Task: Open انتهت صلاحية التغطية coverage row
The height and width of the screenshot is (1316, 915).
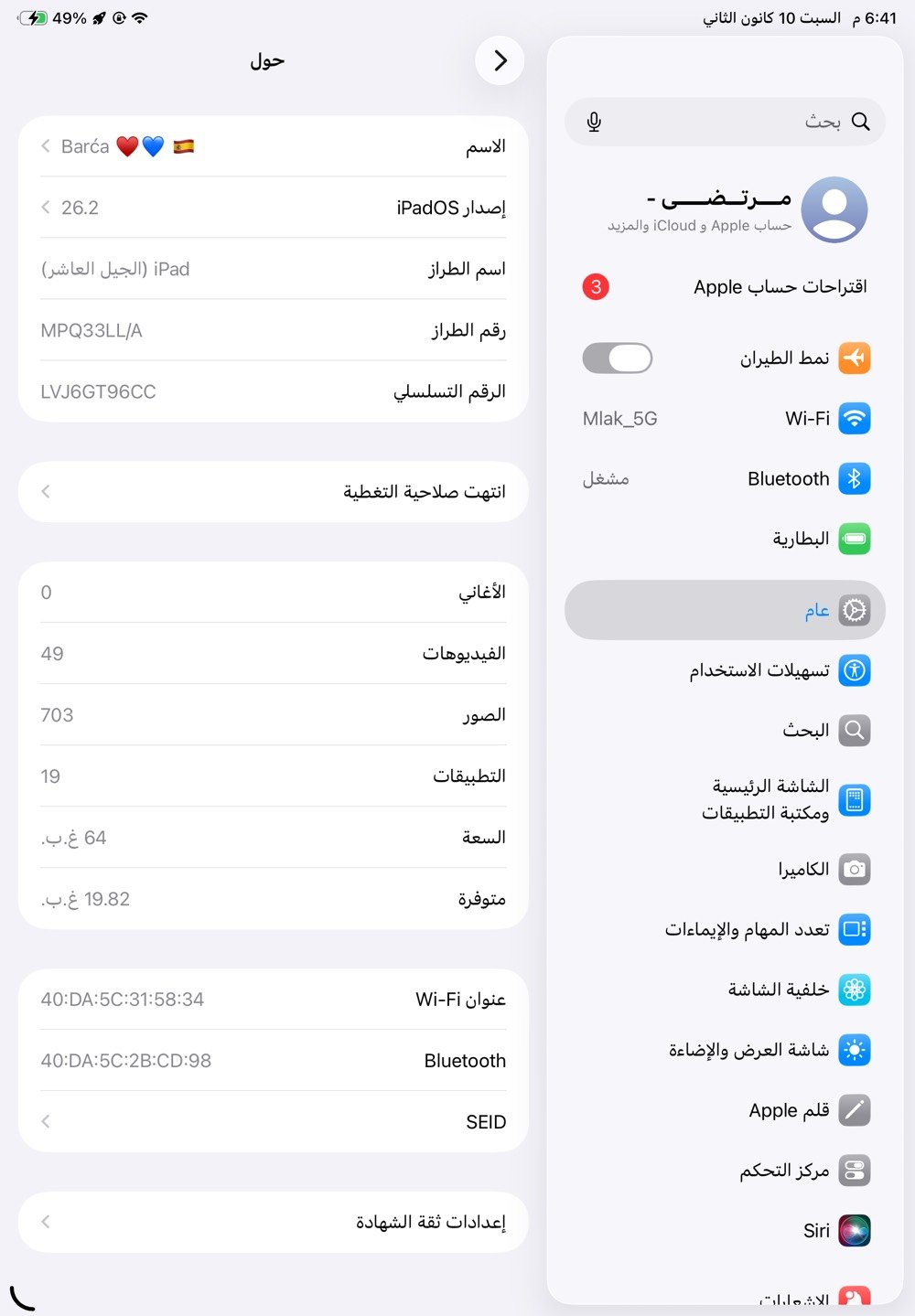Action: coord(273,492)
